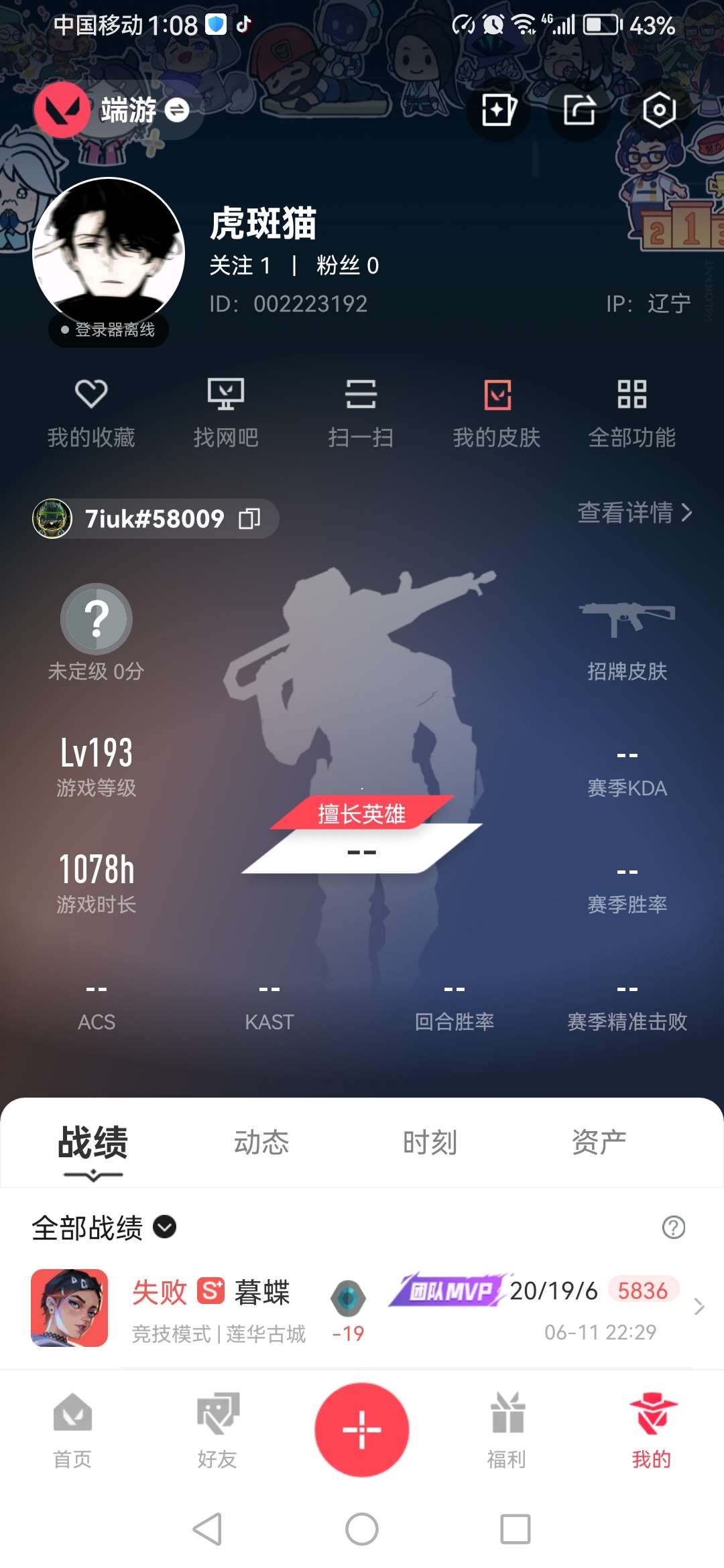Go to the 首页 home tab
The width and height of the screenshot is (724, 1568).
tap(72, 1430)
